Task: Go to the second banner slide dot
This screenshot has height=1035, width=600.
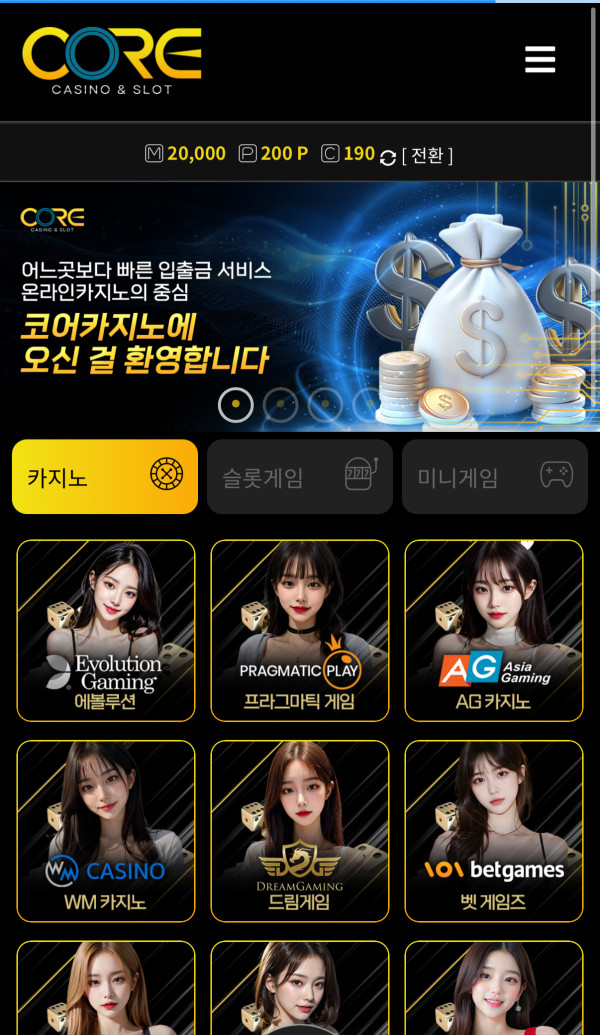Action: coord(281,405)
